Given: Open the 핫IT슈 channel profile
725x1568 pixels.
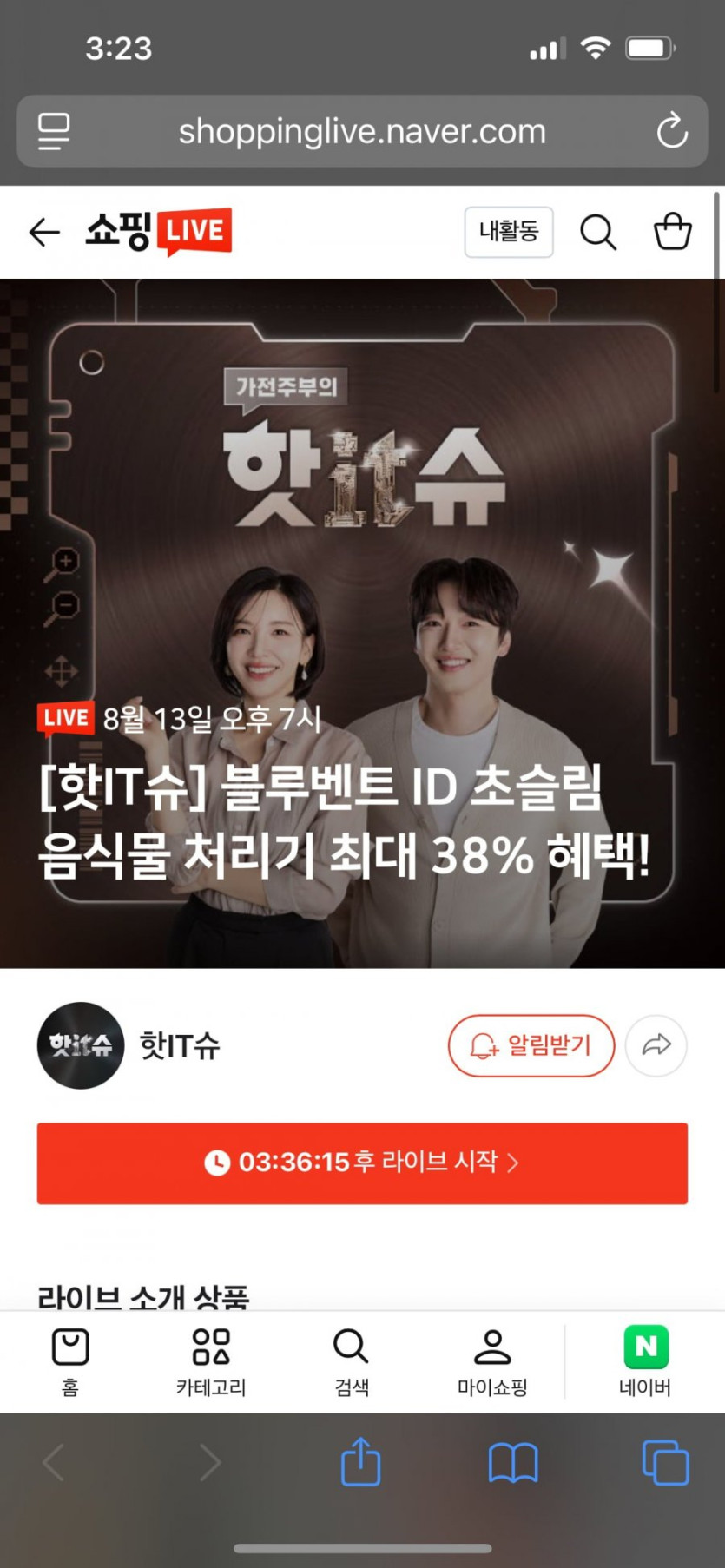Looking at the screenshot, I should tap(130, 1045).
